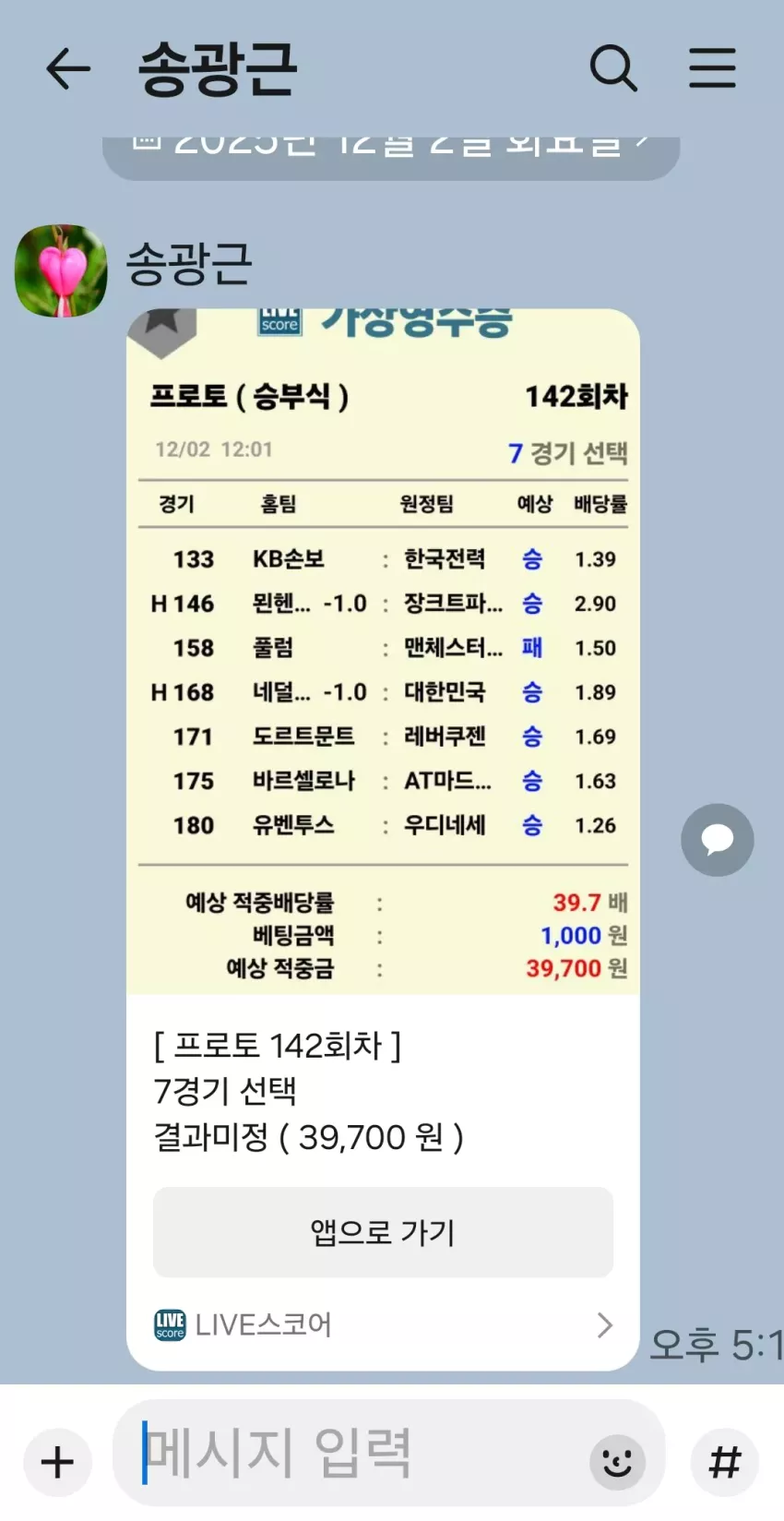
Task: Open the plus attachment menu
Action: 57,1462
